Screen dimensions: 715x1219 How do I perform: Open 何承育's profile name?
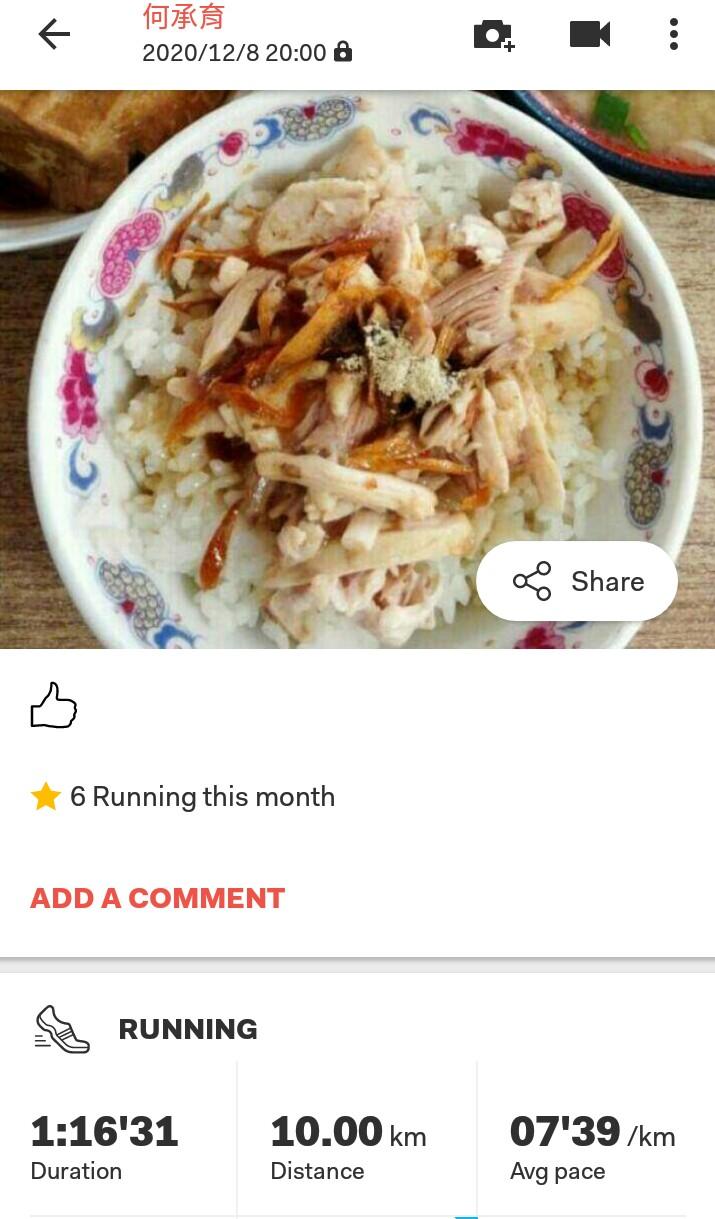[x=184, y=17]
